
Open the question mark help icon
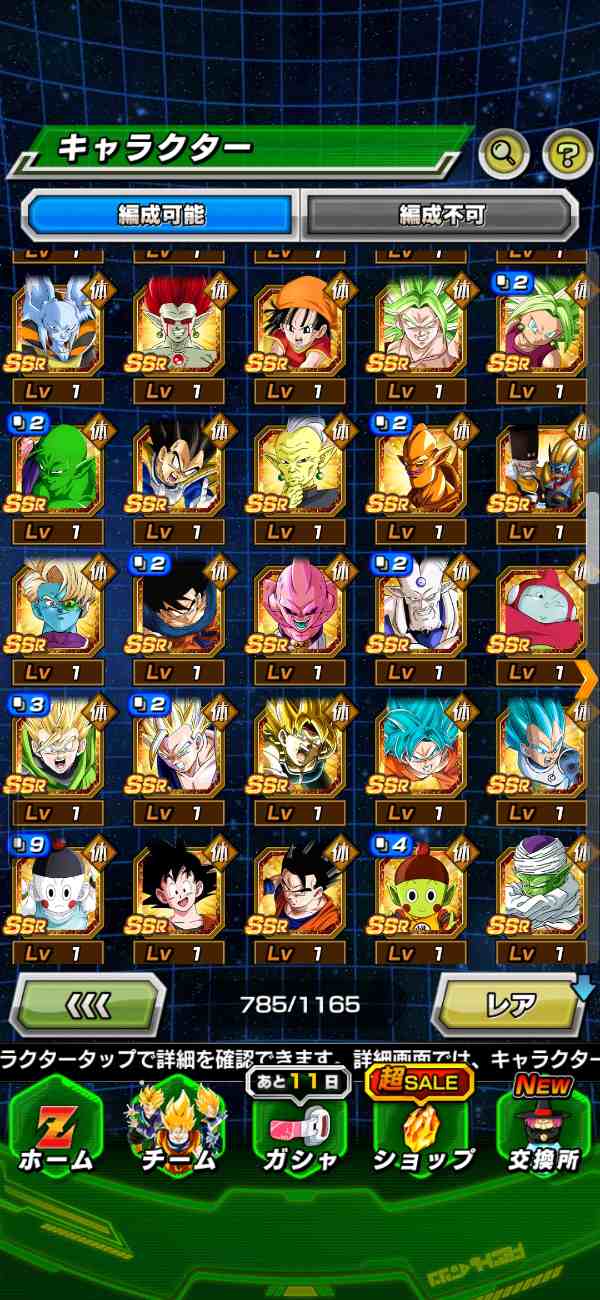[567, 153]
